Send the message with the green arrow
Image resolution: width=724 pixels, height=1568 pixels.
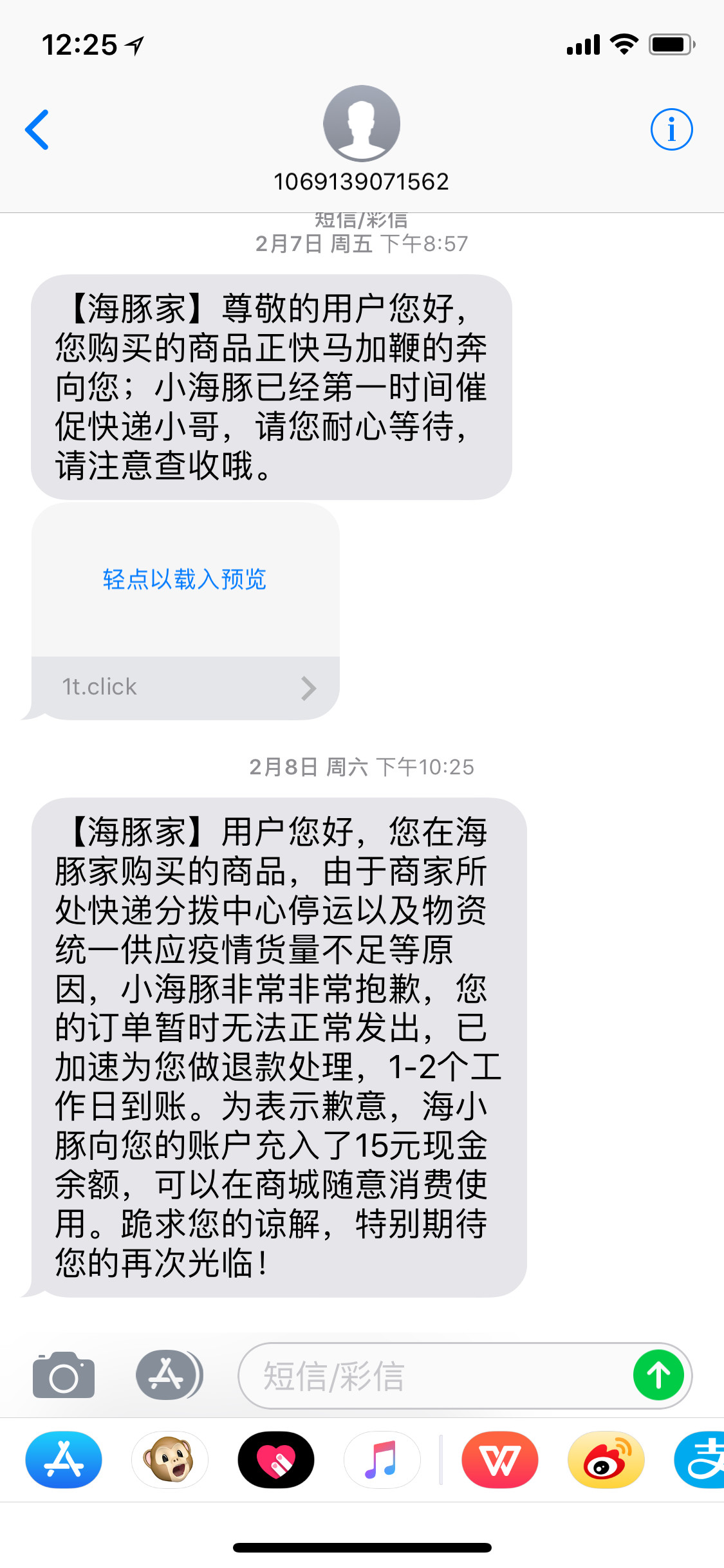click(x=658, y=1376)
